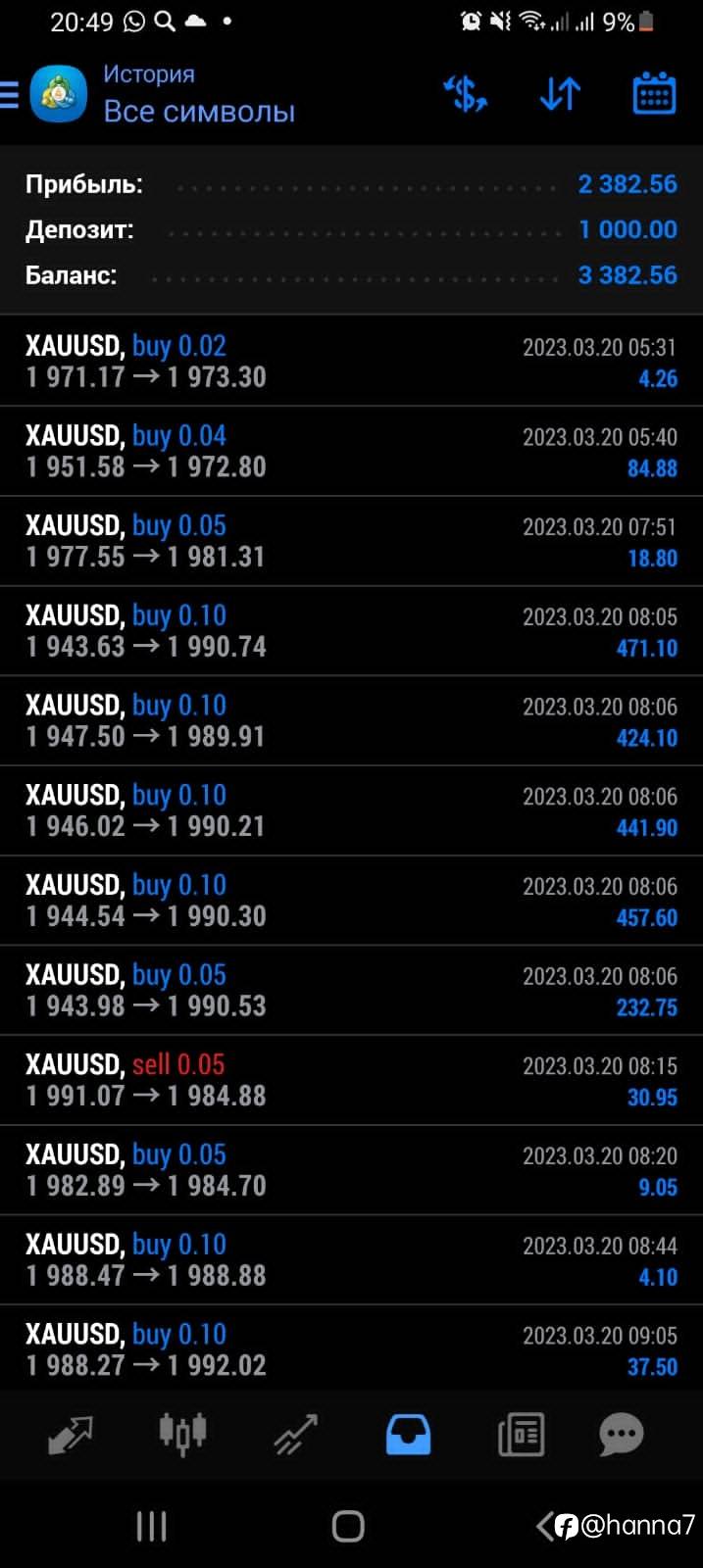This screenshot has height=1568, width=703.
Task: Switch to the Trade tab
Action: (295, 1436)
